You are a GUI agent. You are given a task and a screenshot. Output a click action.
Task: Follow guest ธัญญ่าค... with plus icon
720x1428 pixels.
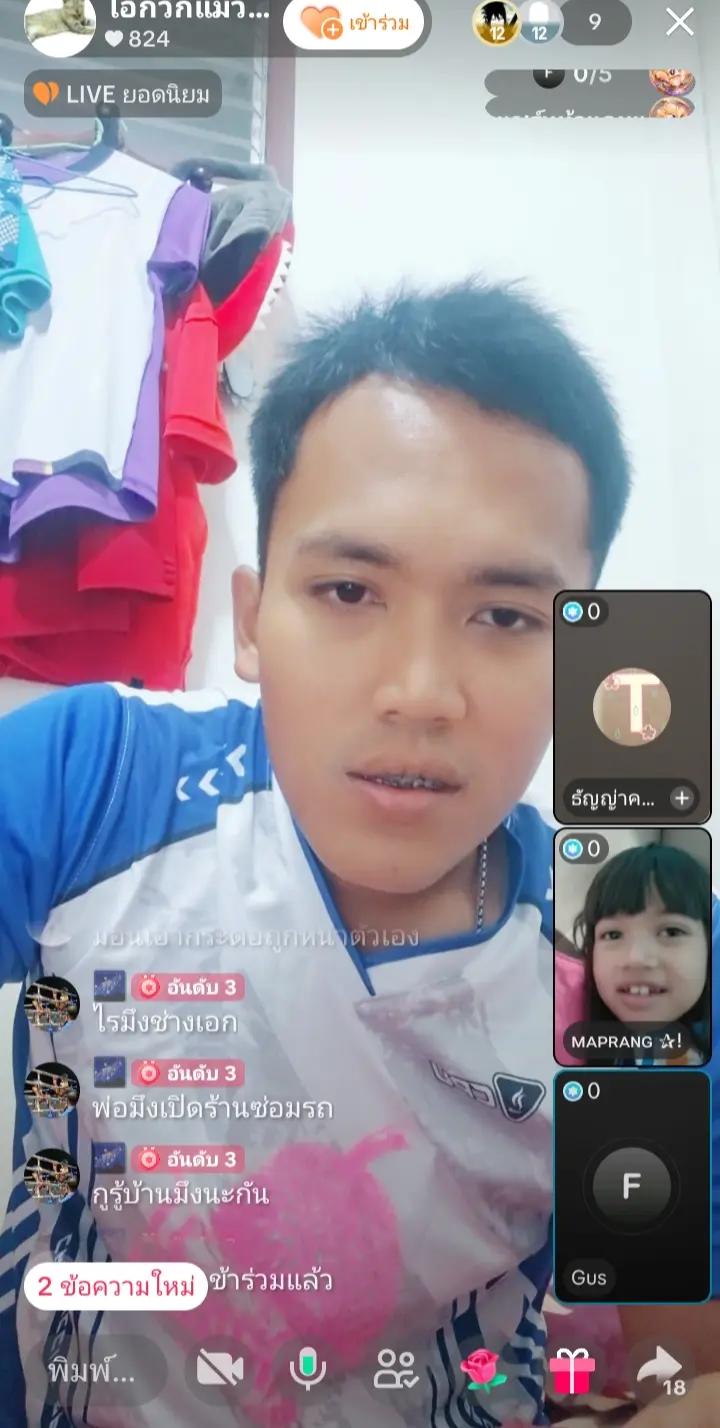[682, 798]
